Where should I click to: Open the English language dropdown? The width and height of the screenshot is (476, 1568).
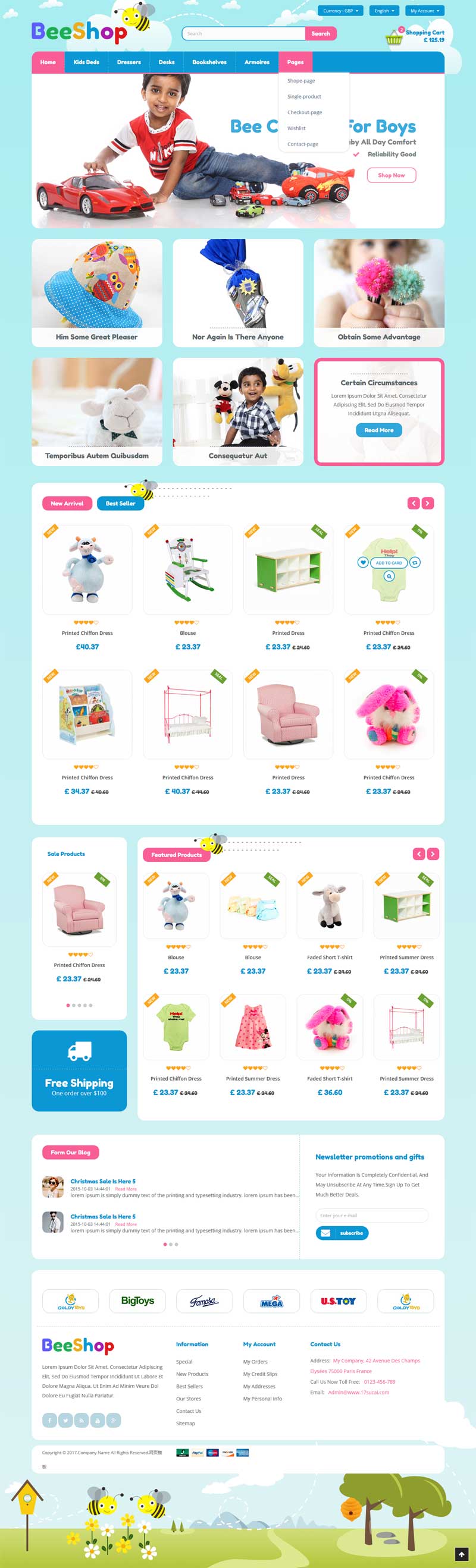point(384,10)
